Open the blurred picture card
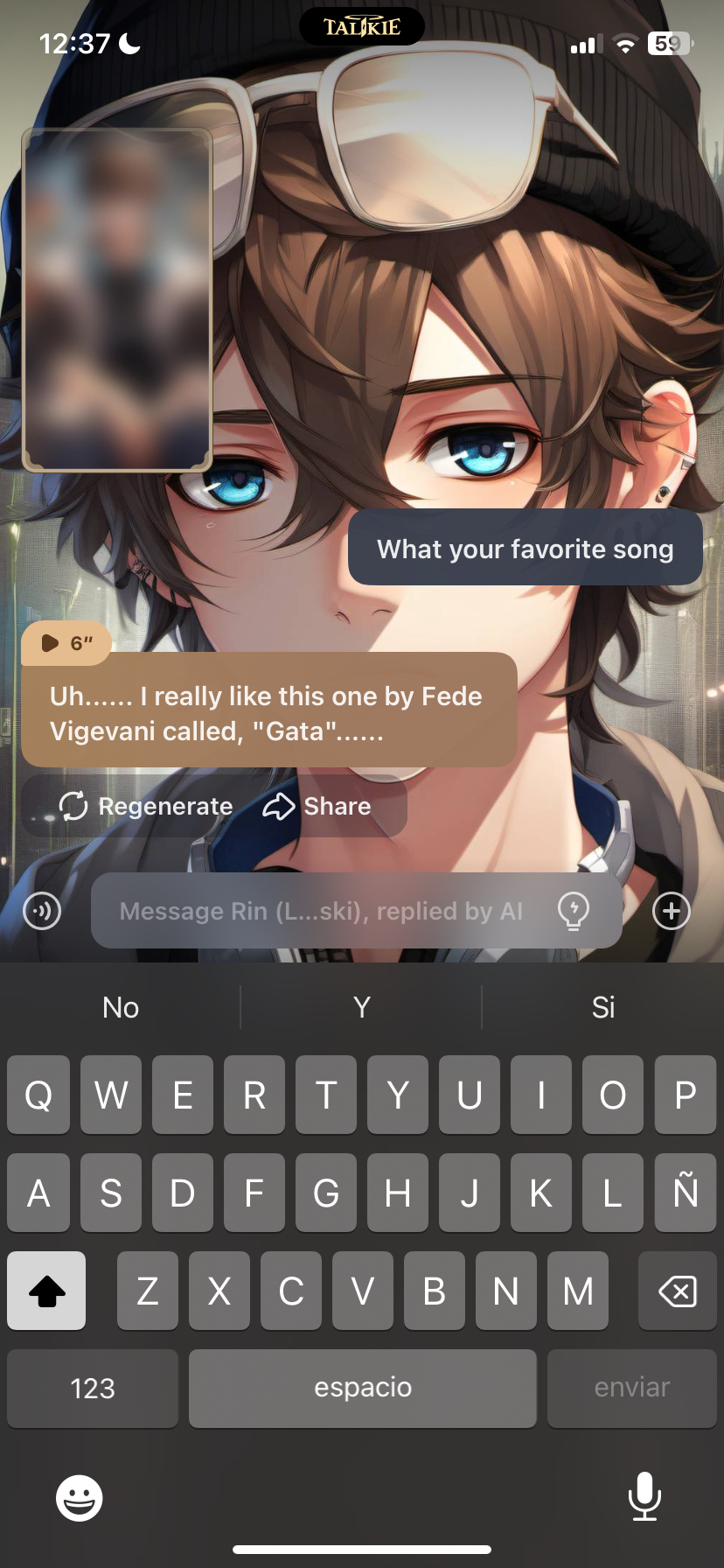This screenshot has height=1568, width=724. pyautogui.click(x=117, y=299)
